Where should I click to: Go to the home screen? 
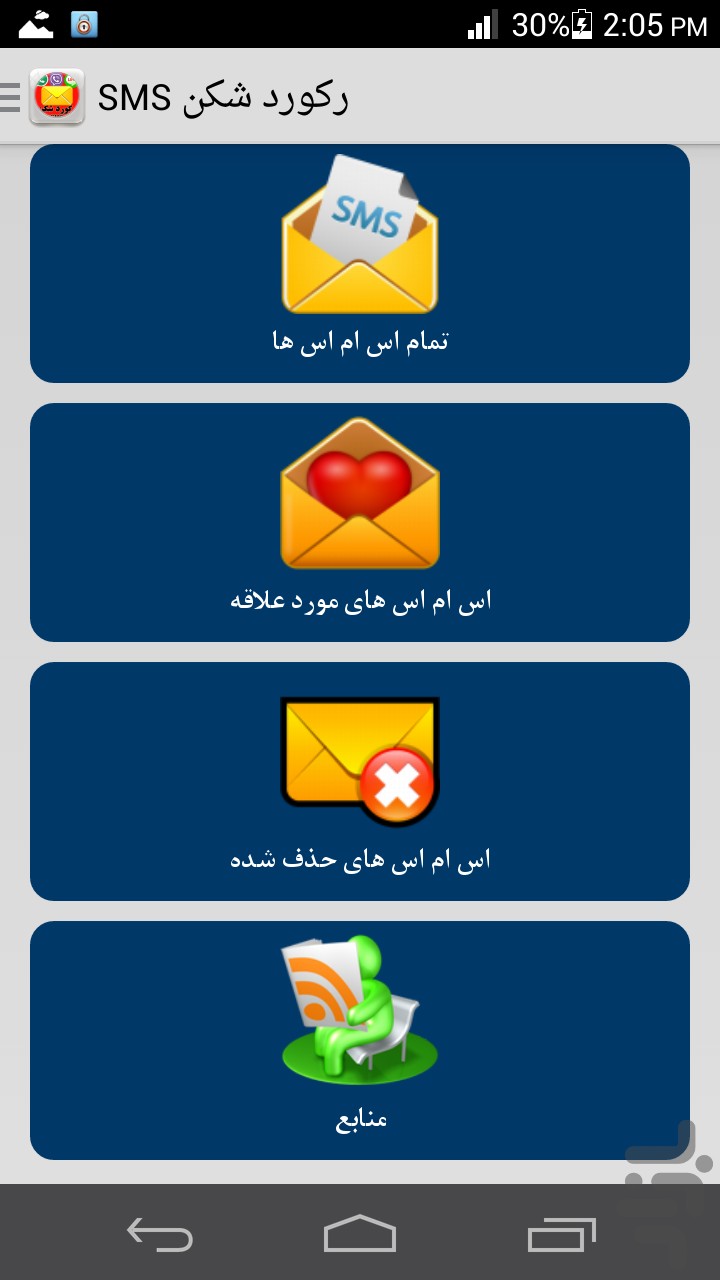[x=360, y=1234]
